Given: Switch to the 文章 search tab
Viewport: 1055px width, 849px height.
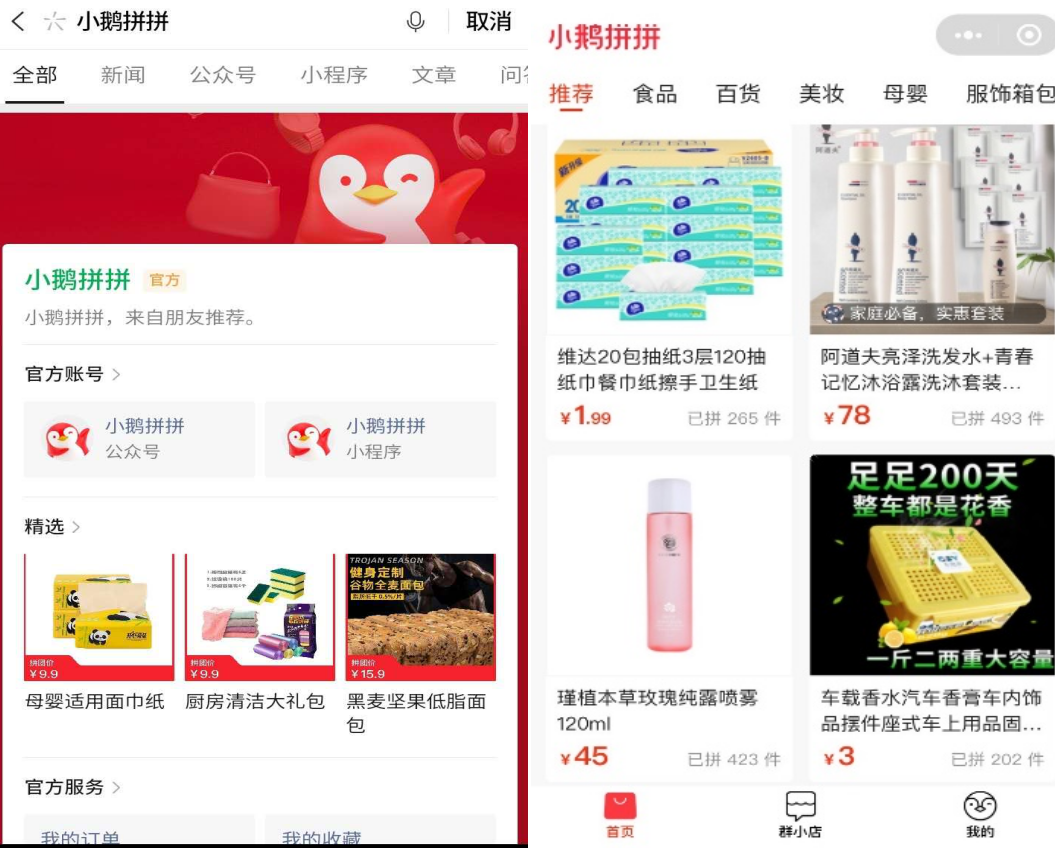Looking at the screenshot, I should 433,75.
